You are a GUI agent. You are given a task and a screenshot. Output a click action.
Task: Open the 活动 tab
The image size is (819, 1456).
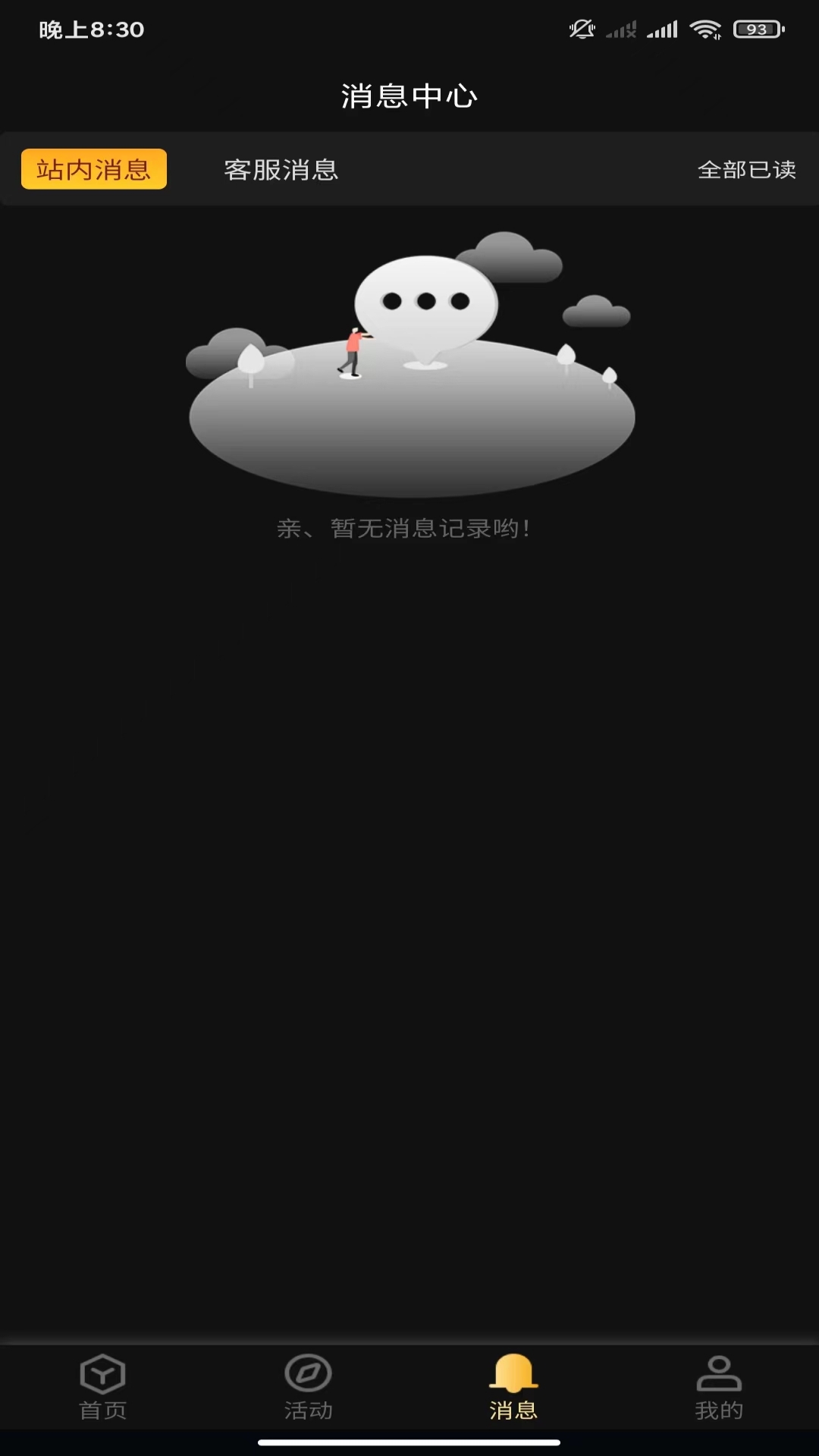(308, 1386)
